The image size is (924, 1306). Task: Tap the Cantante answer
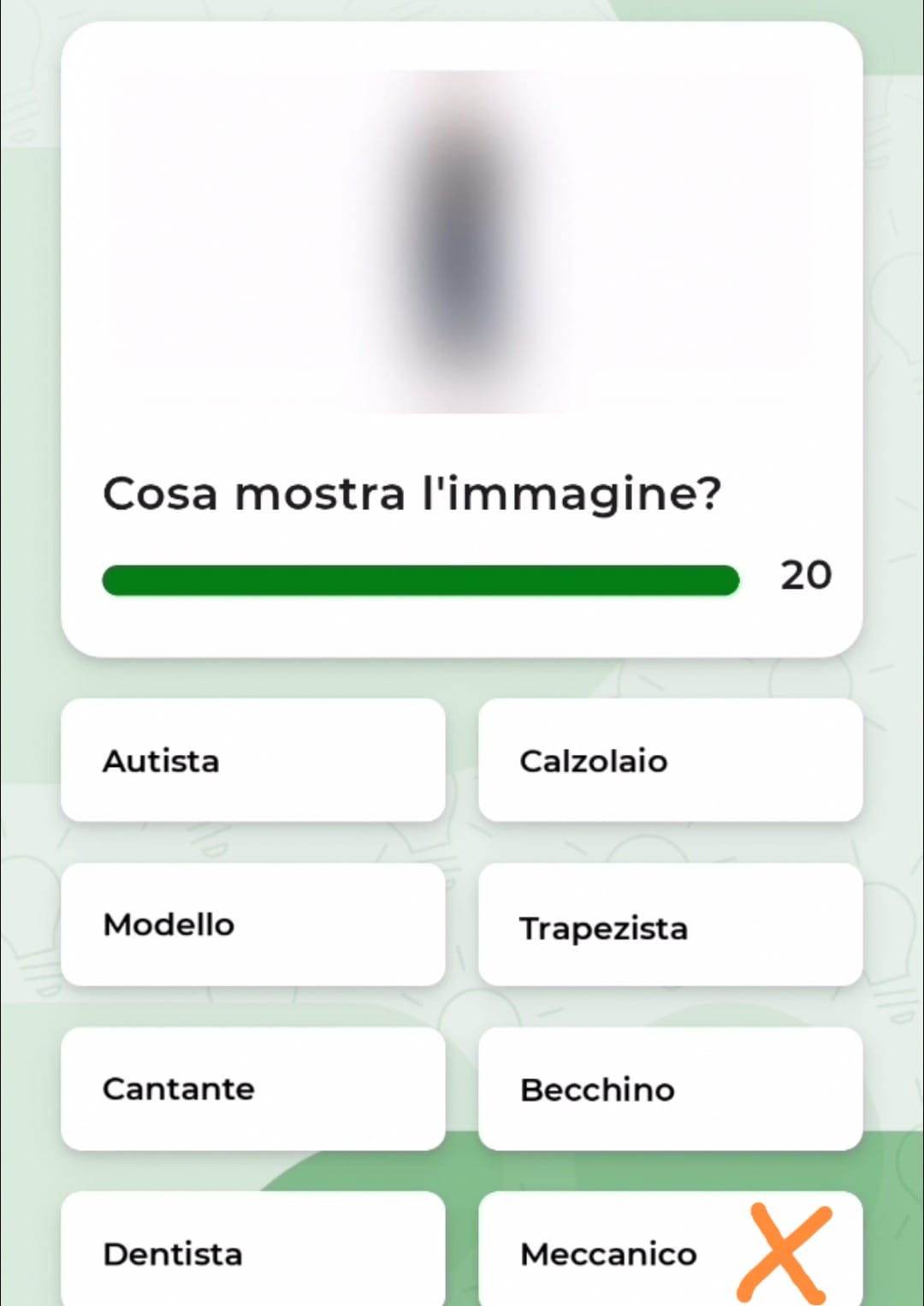point(252,1089)
